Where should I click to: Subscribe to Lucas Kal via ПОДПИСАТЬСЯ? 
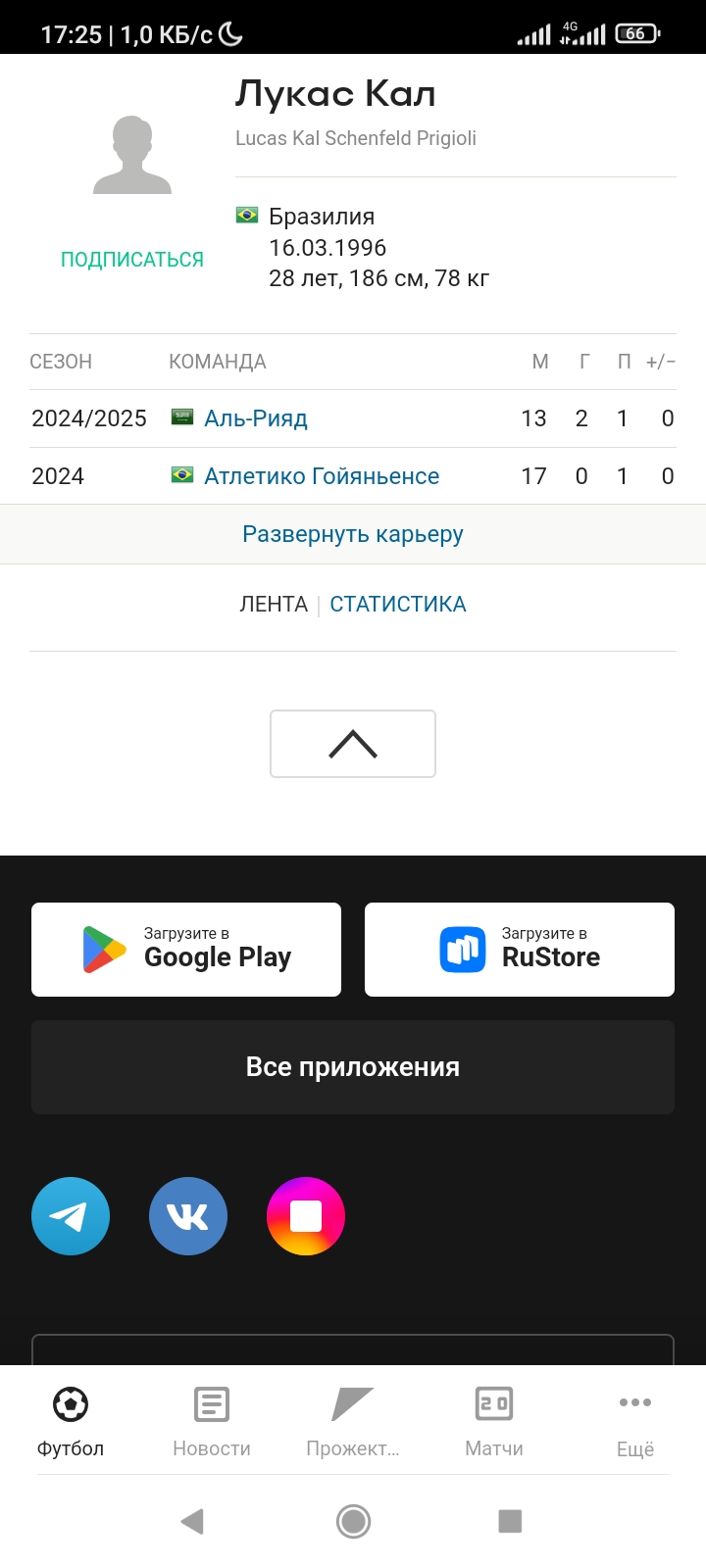pyautogui.click(x=132, y=260)
